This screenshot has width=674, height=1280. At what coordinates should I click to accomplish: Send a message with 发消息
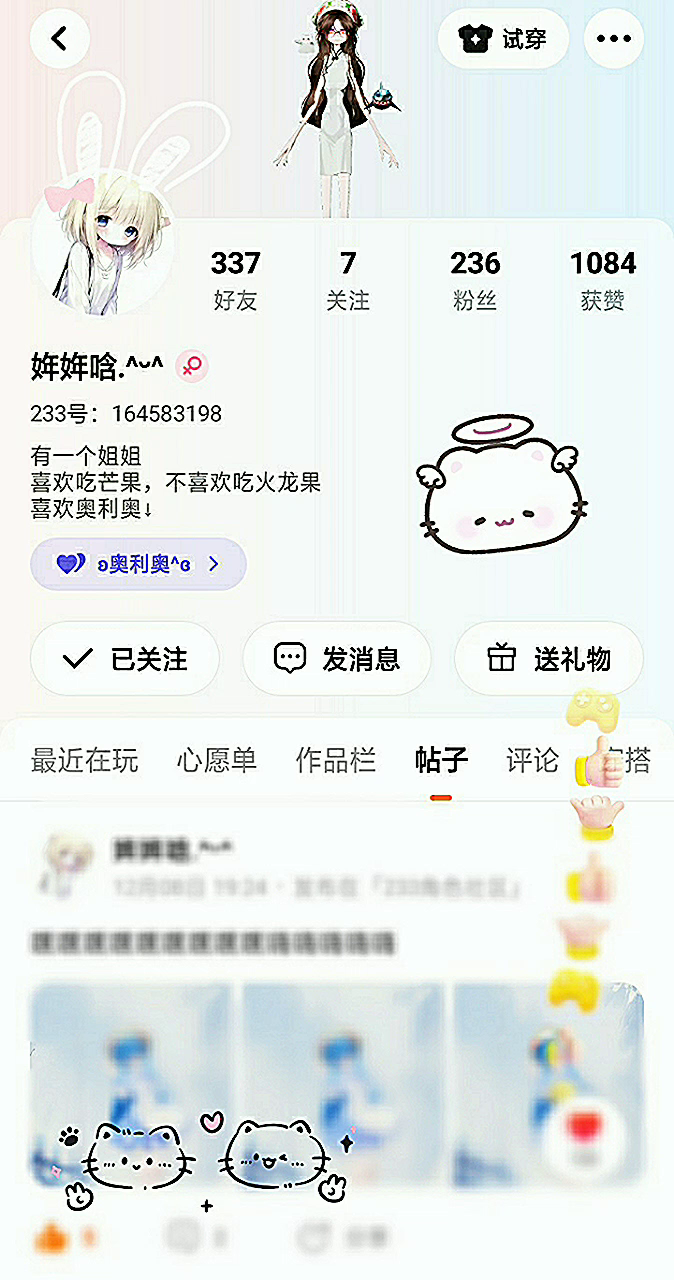coord(337,659)
